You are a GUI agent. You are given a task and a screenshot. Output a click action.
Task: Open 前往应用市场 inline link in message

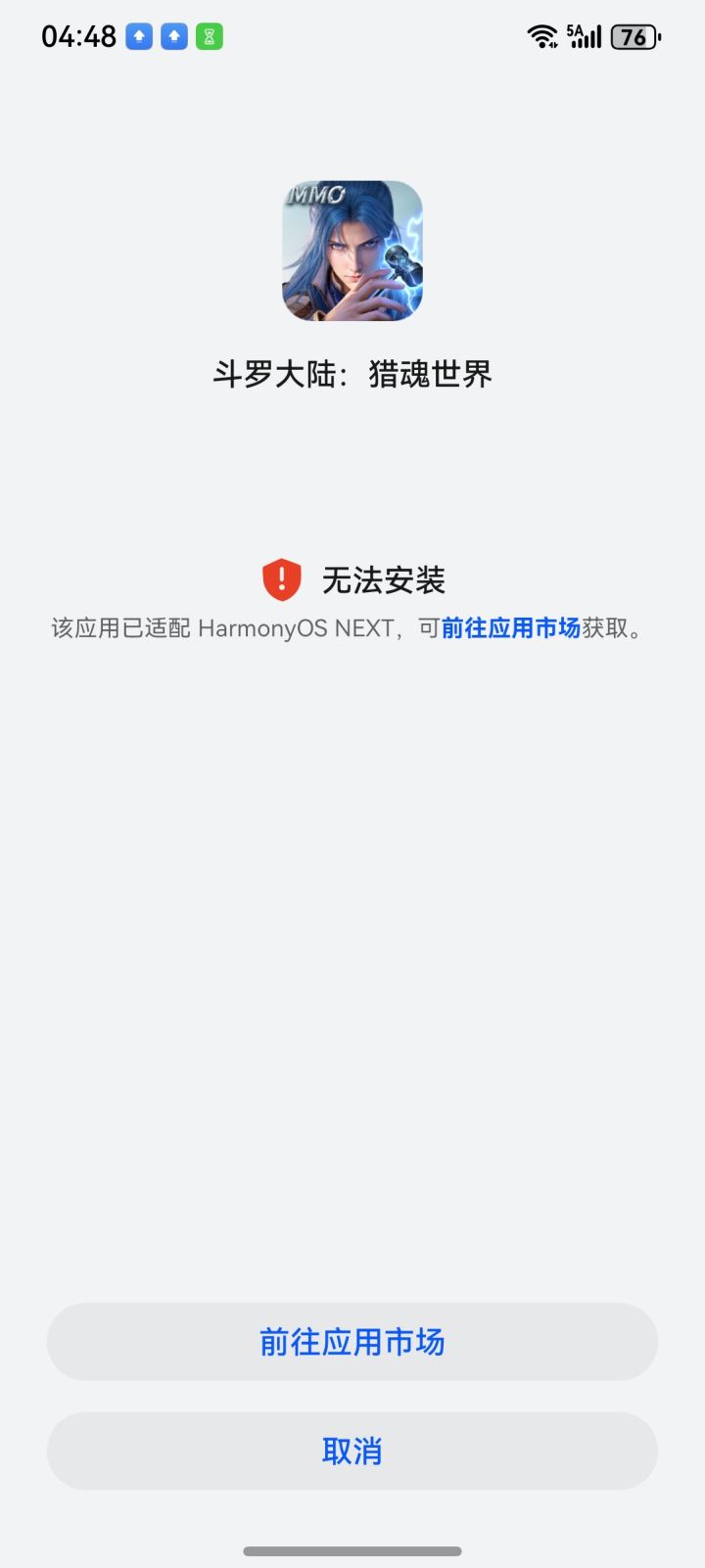pyautogui.click(x=512, y=627)
